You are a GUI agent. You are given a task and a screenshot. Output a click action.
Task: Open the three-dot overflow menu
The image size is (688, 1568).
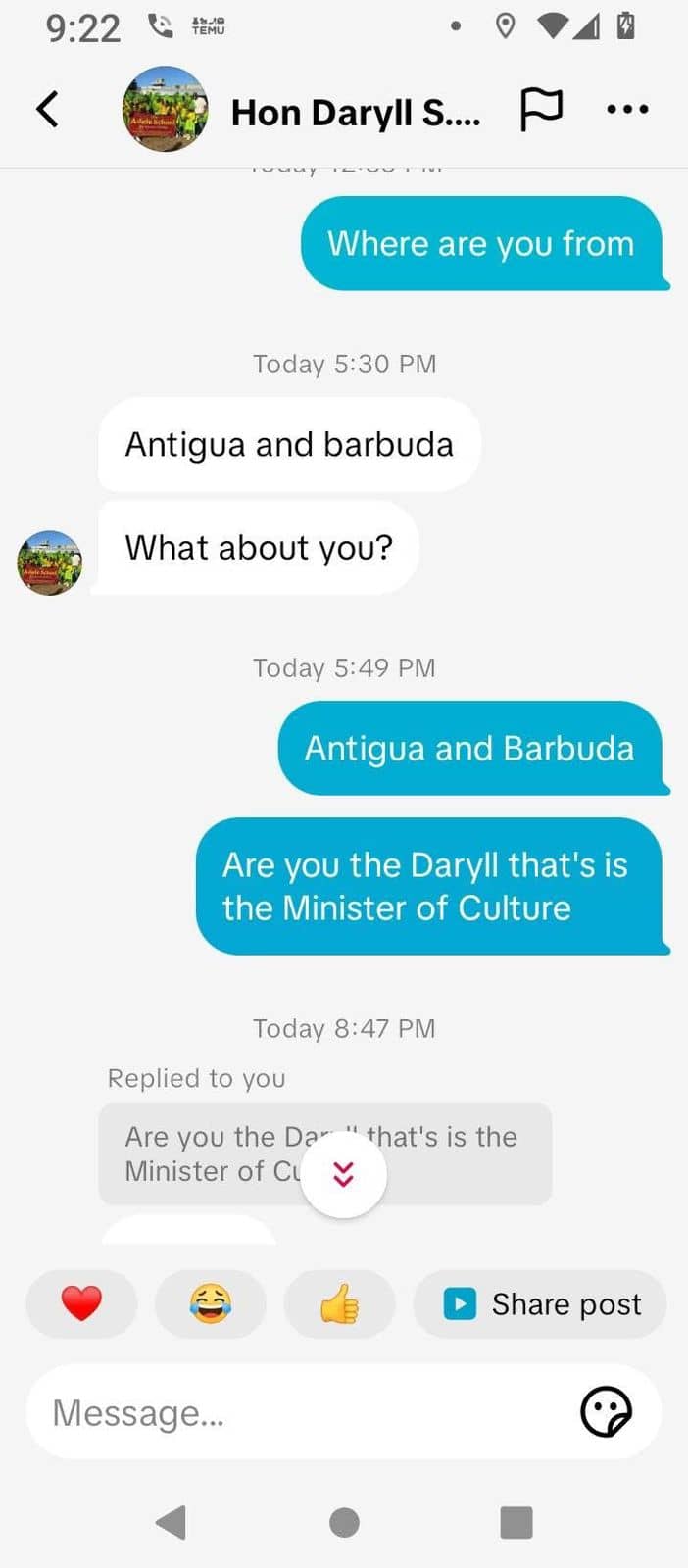pyautogui.click(x=627, y=109)
